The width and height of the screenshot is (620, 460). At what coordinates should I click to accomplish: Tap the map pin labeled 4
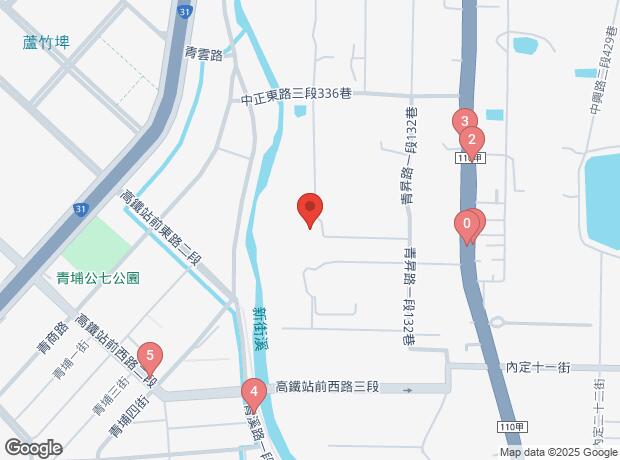(x=255, y=393)
